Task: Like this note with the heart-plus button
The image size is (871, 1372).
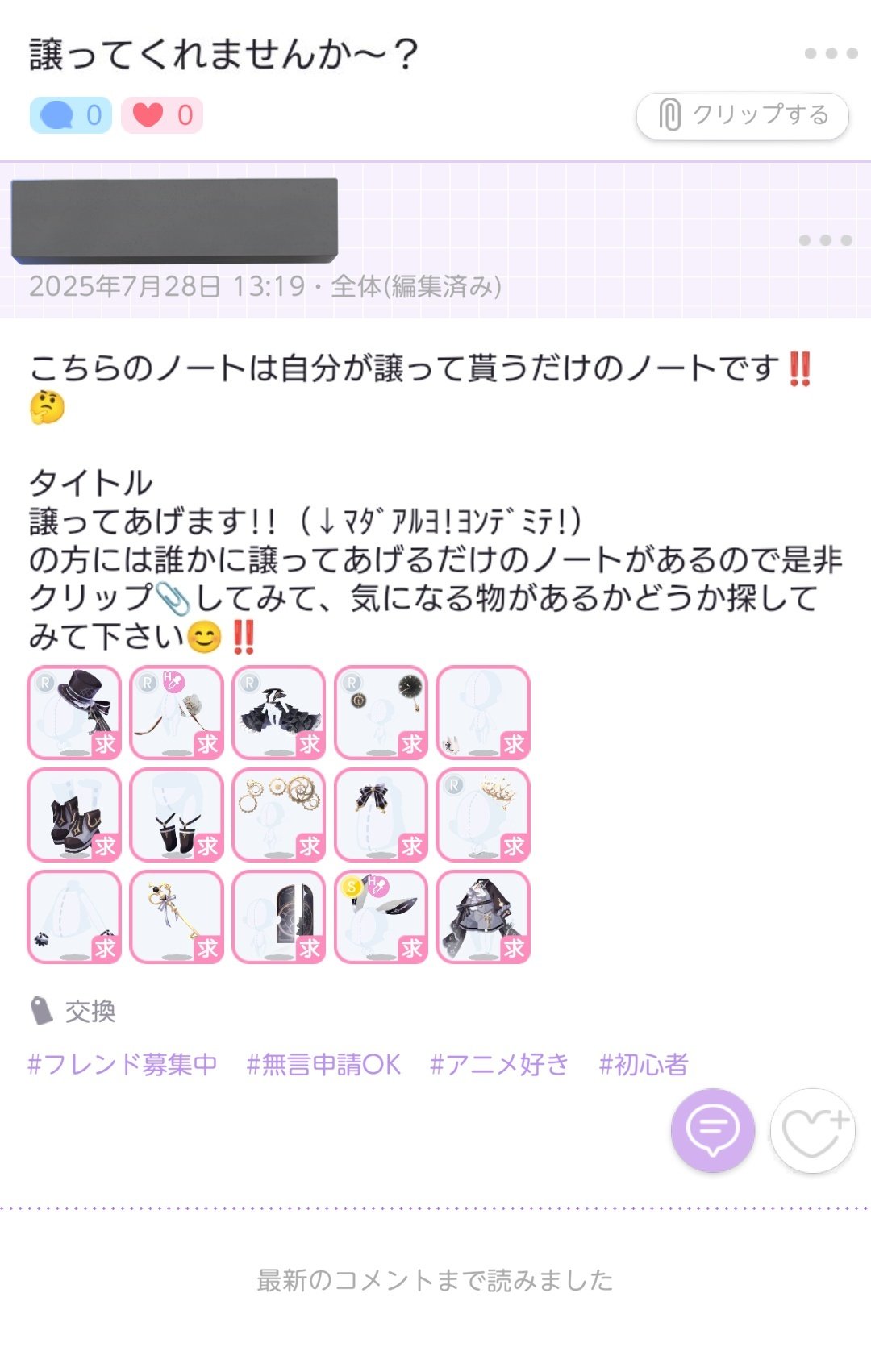Action: click(813, 1130)
